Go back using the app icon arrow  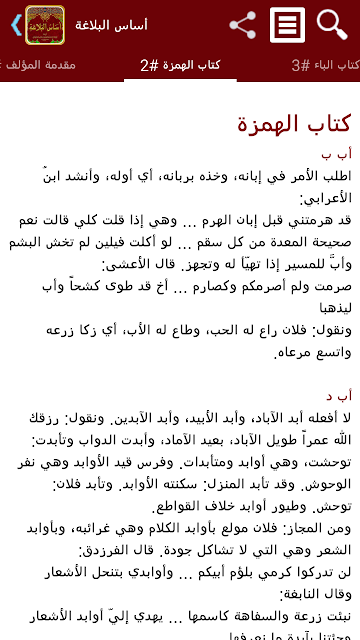click(x=38, y=25)
